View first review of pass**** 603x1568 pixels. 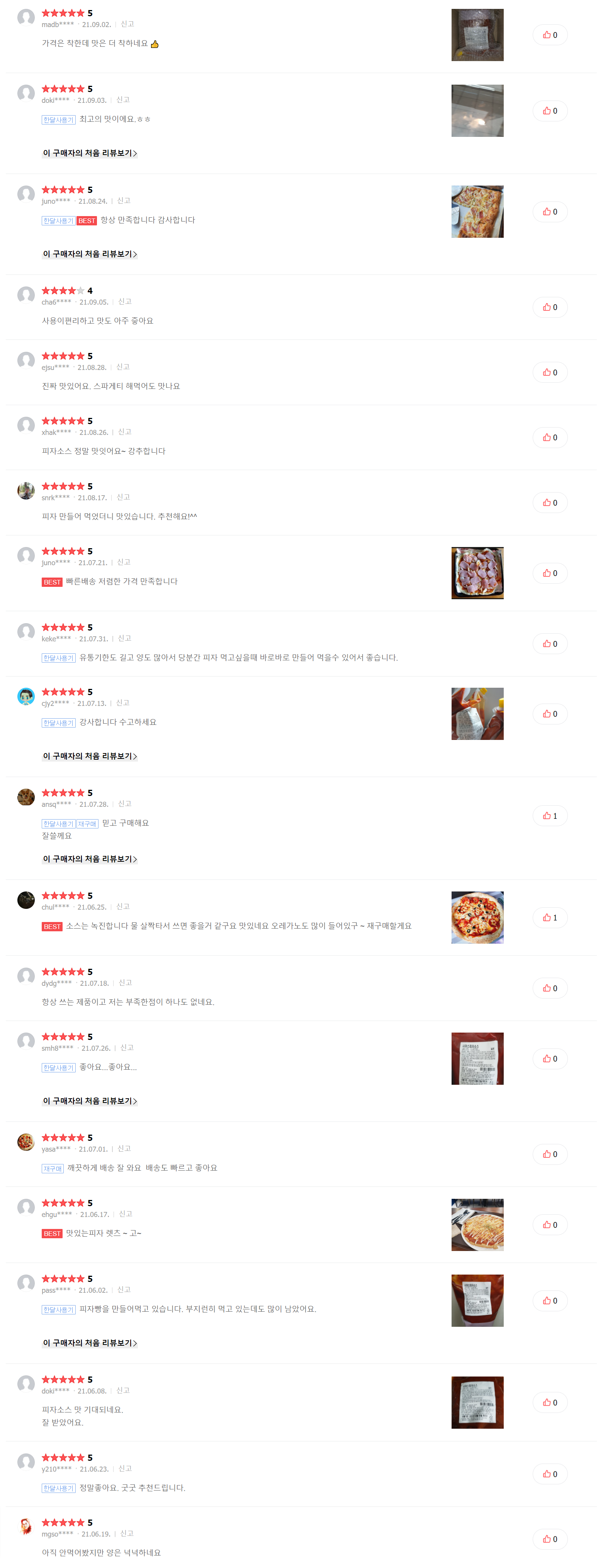point(90,1343)
